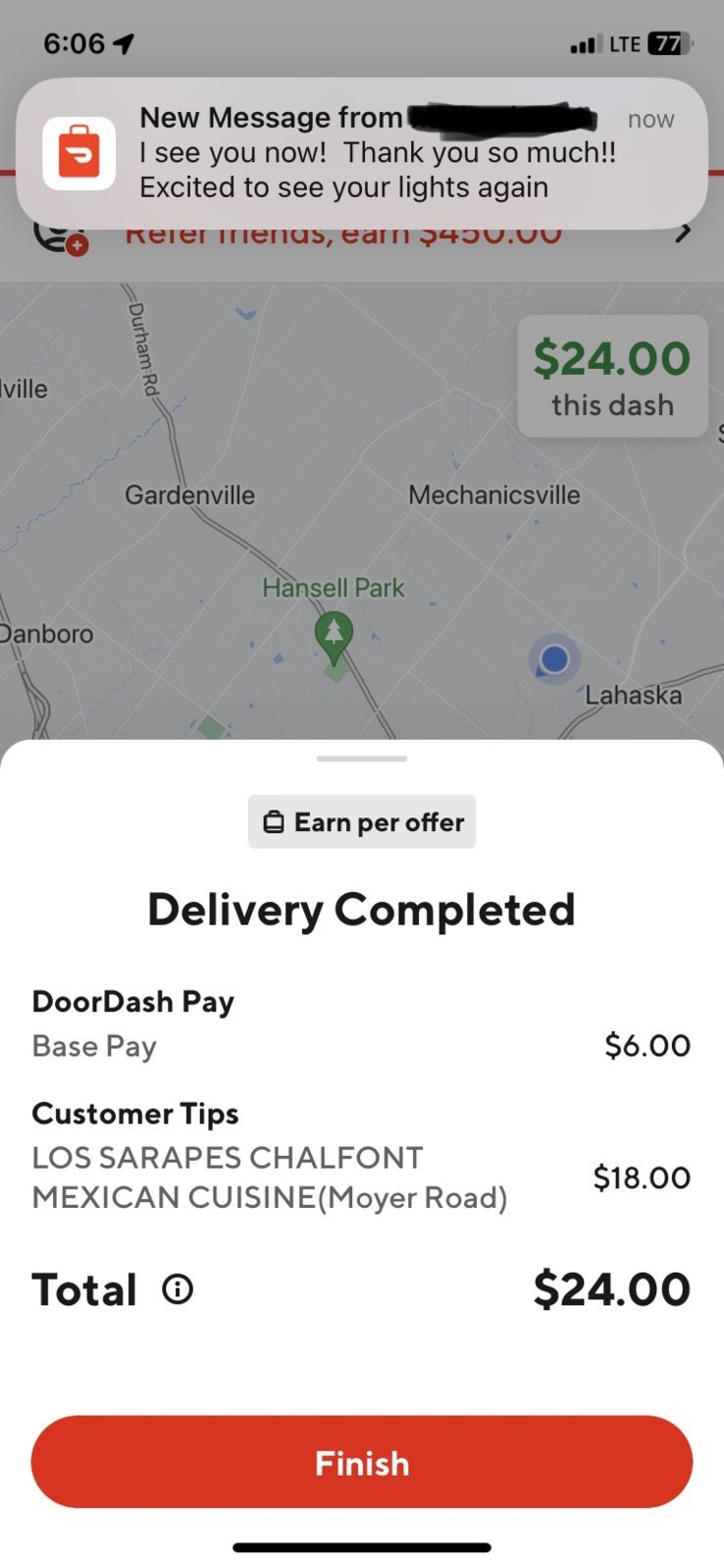Open the new message notification banner
The width and height of the screenshot is (724, 1568).
tap(361, 152)
